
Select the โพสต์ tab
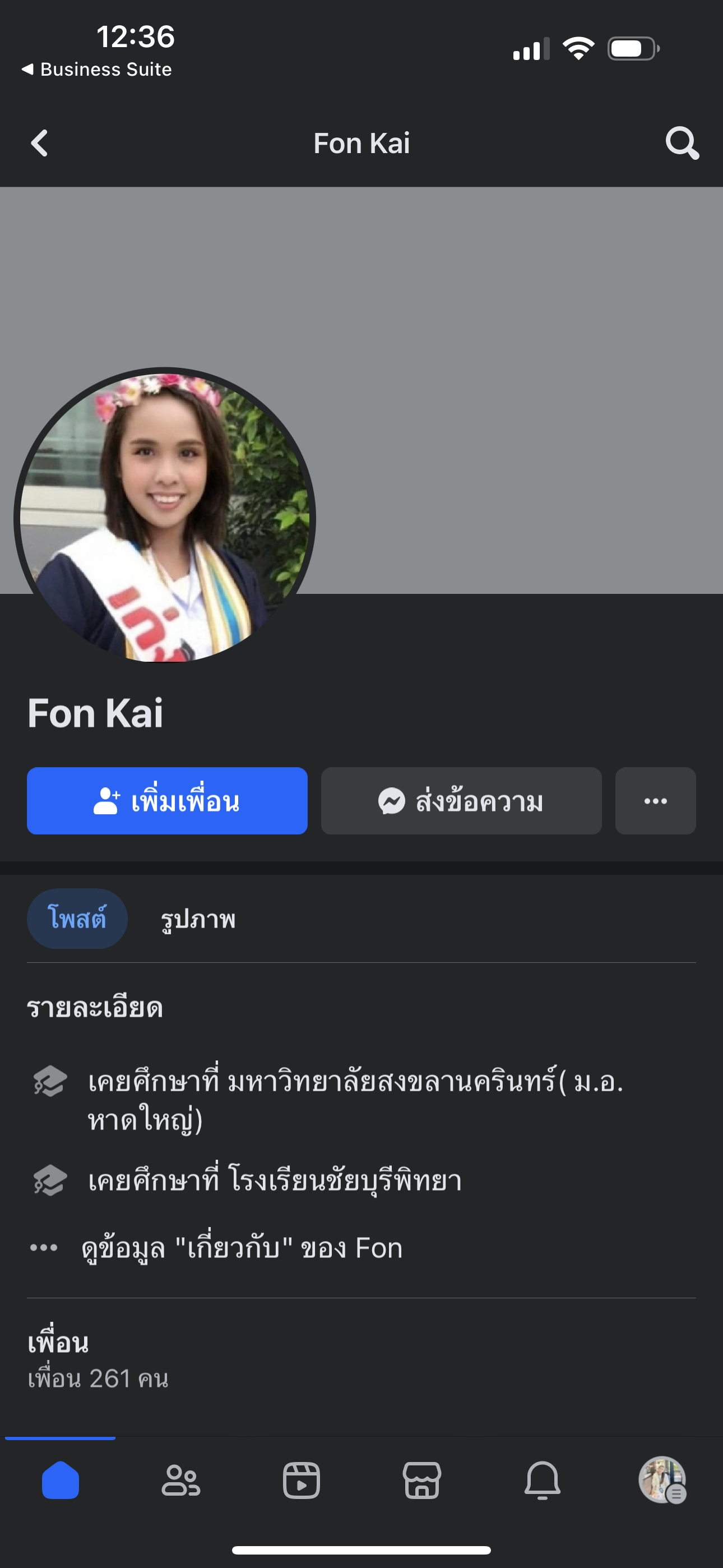tap(77, 919)
